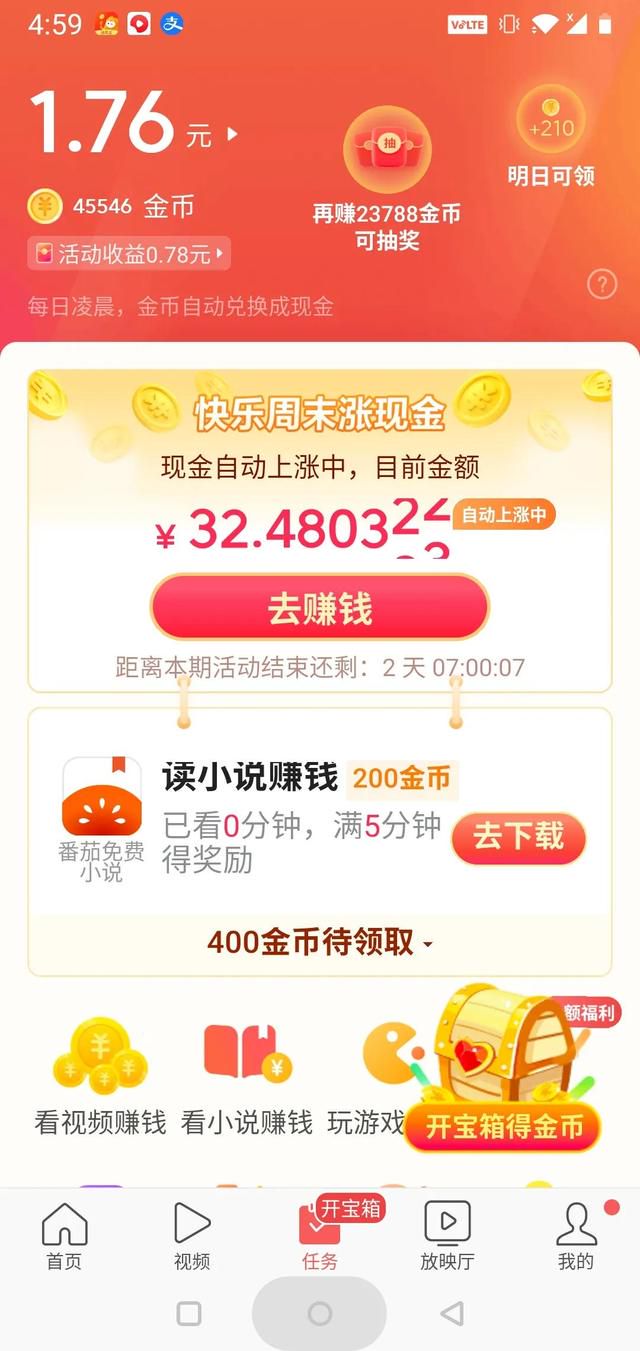The width and height of the screenshot is (640, 1351).
Task: Switch to the 首页 tab
Action: tap(64, 1236)
